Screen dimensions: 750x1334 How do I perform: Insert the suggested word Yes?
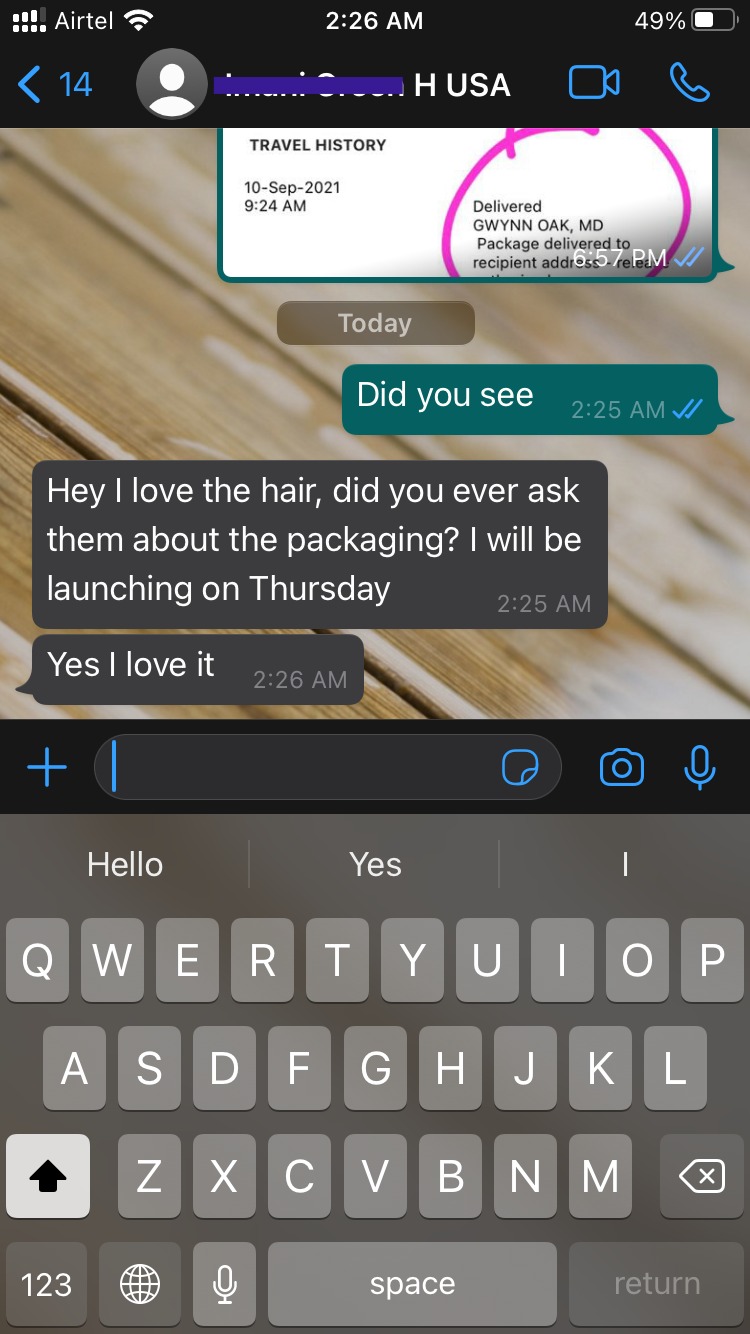[x=375, y=864]
